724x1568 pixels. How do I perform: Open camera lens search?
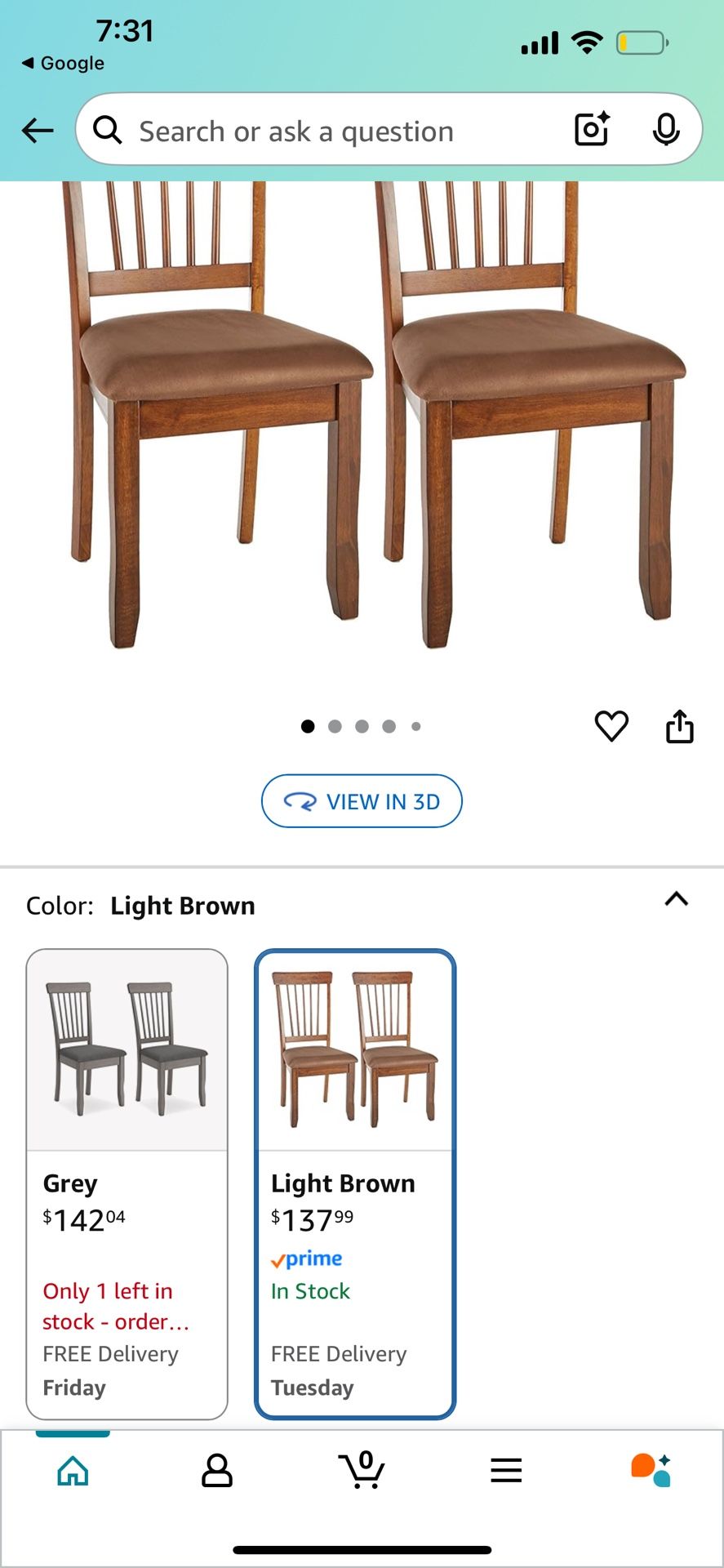pos(592,130)
